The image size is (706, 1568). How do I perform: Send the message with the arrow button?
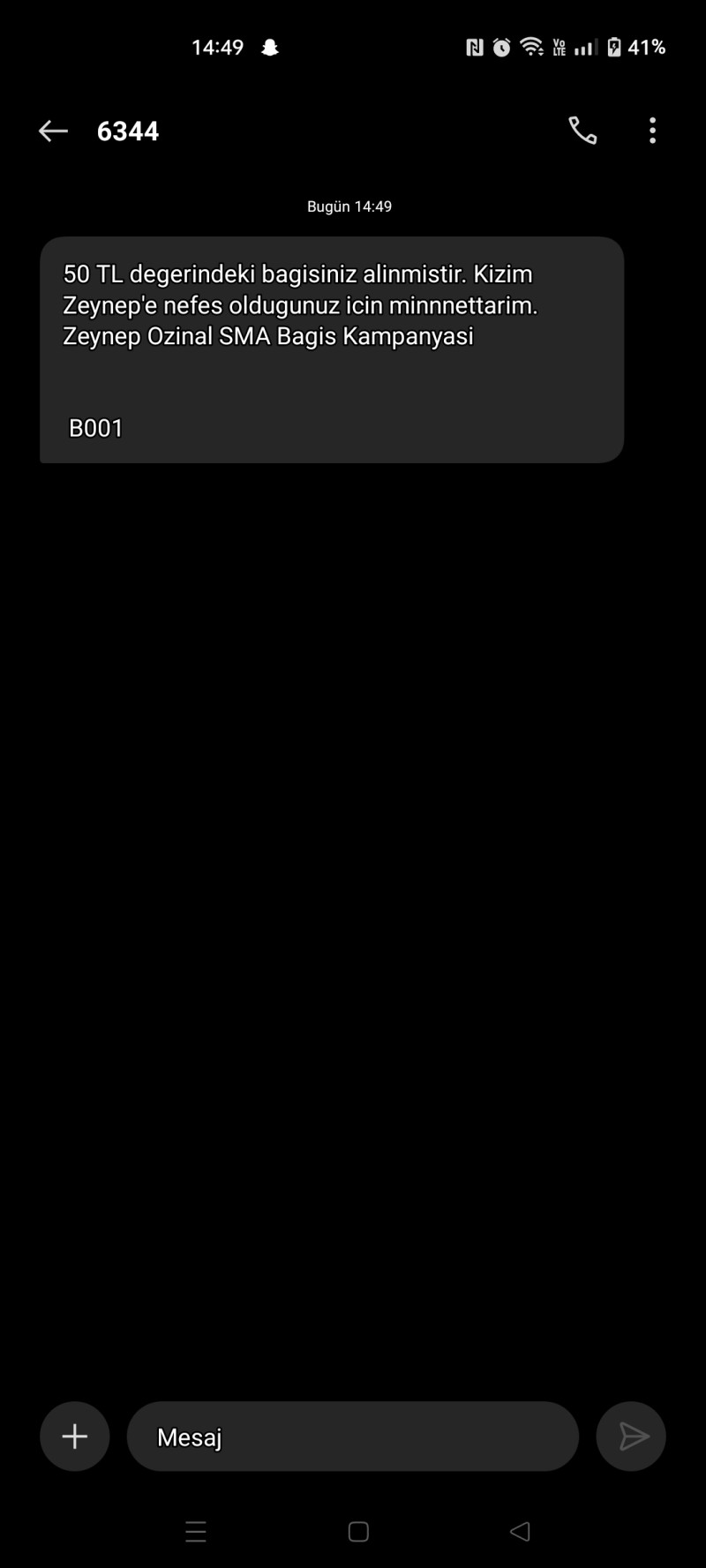[631, 1437]
